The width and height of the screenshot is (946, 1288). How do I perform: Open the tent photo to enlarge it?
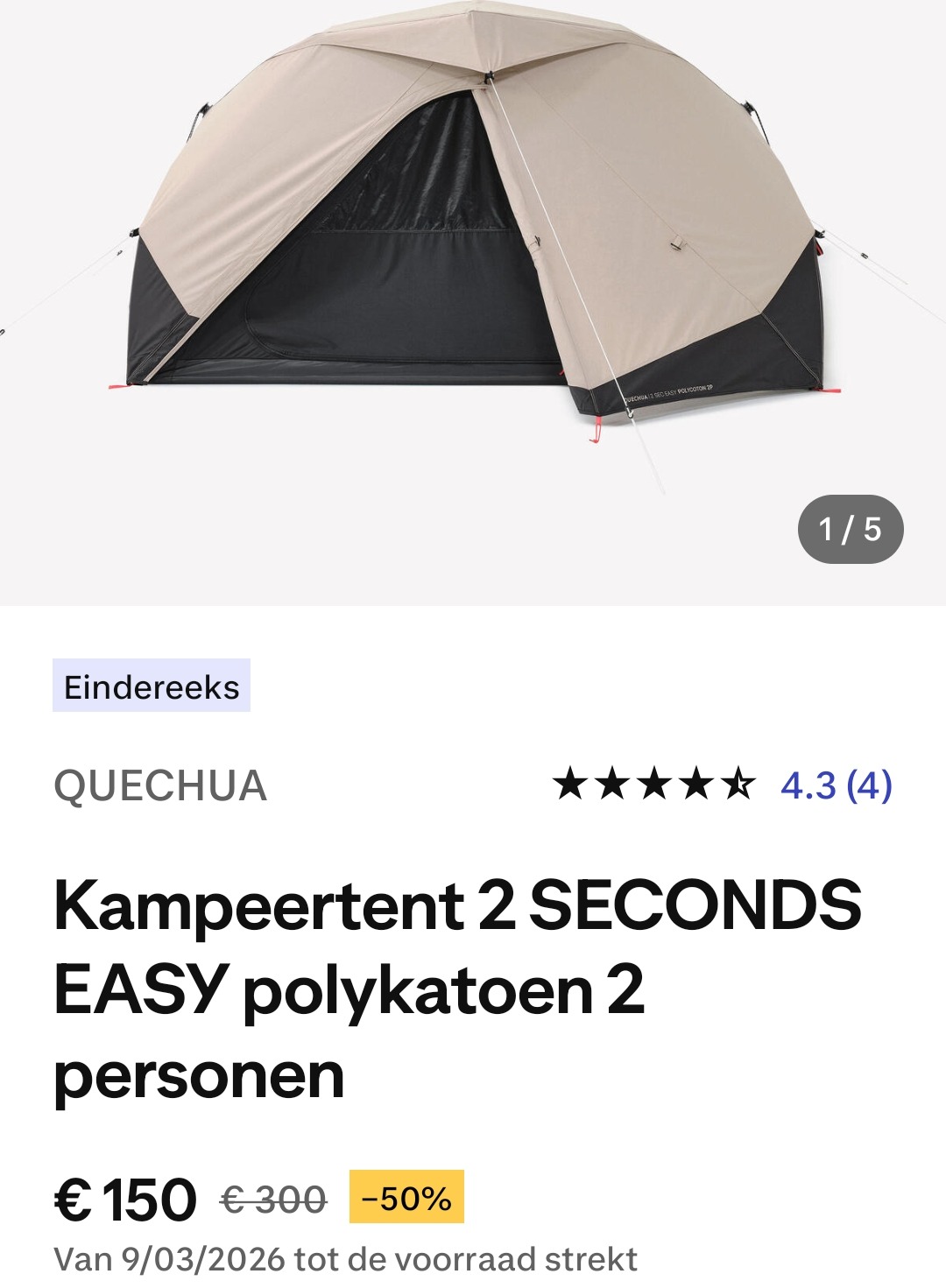click(x=473, y=263)
